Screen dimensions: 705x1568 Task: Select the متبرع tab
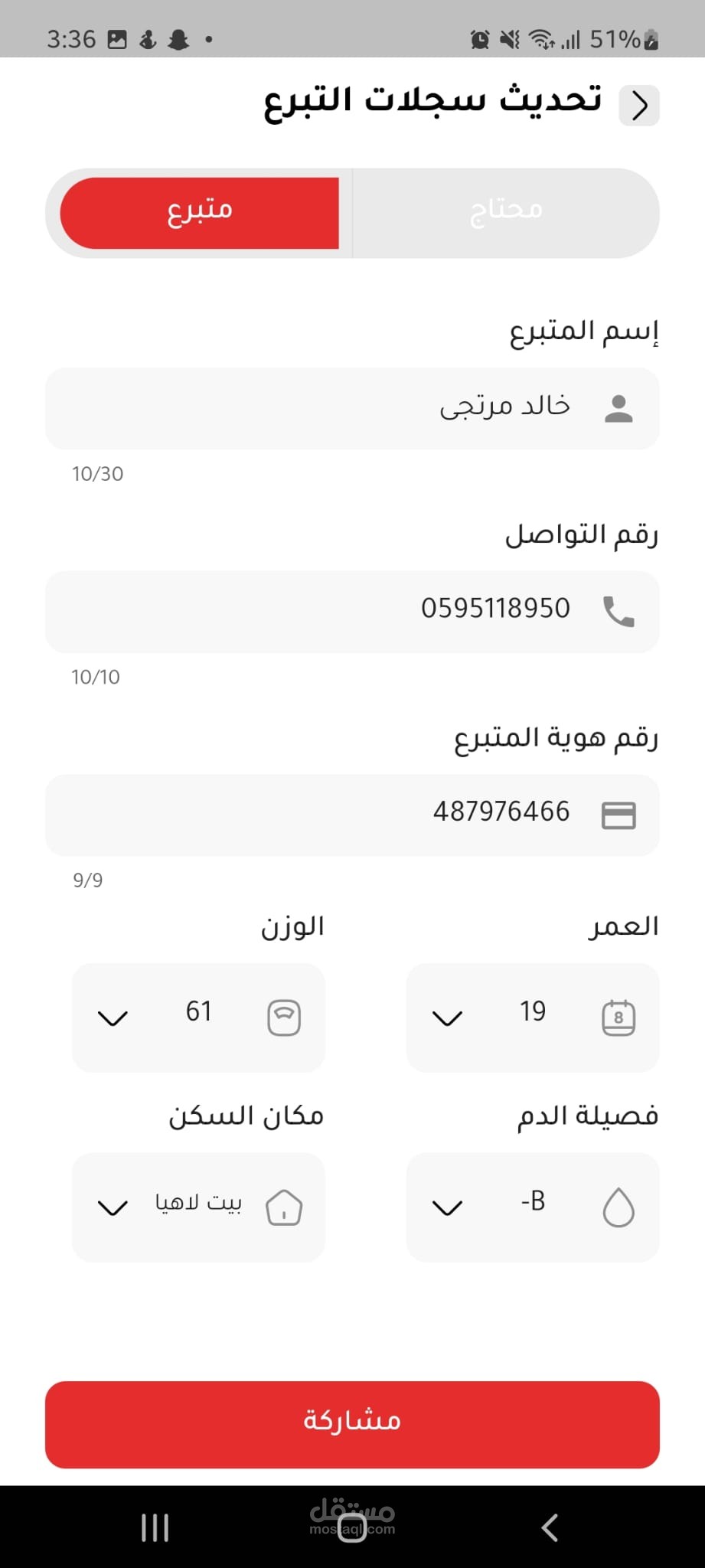200,213
